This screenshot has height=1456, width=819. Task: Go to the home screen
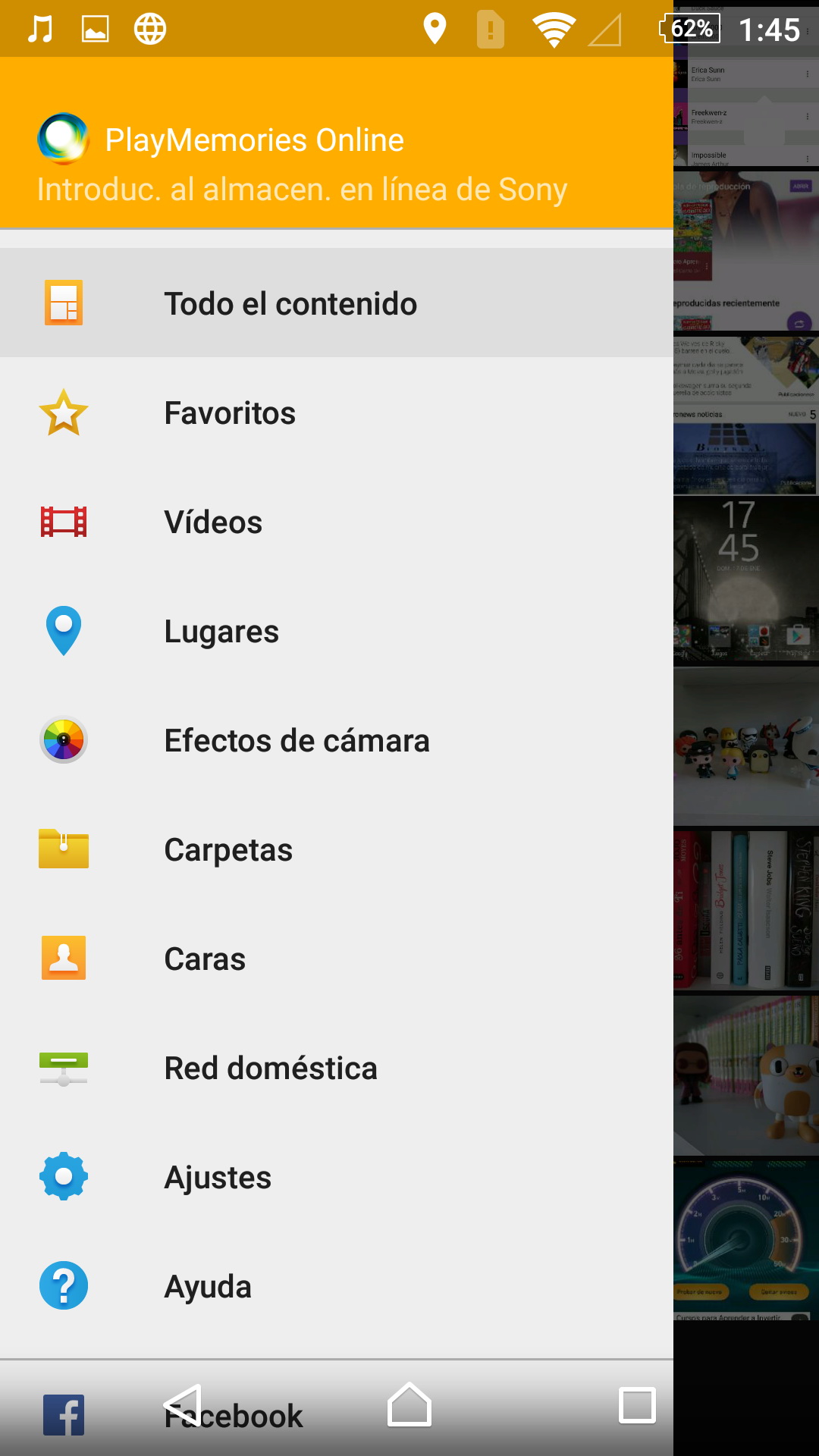click(x=409, y=1406)
